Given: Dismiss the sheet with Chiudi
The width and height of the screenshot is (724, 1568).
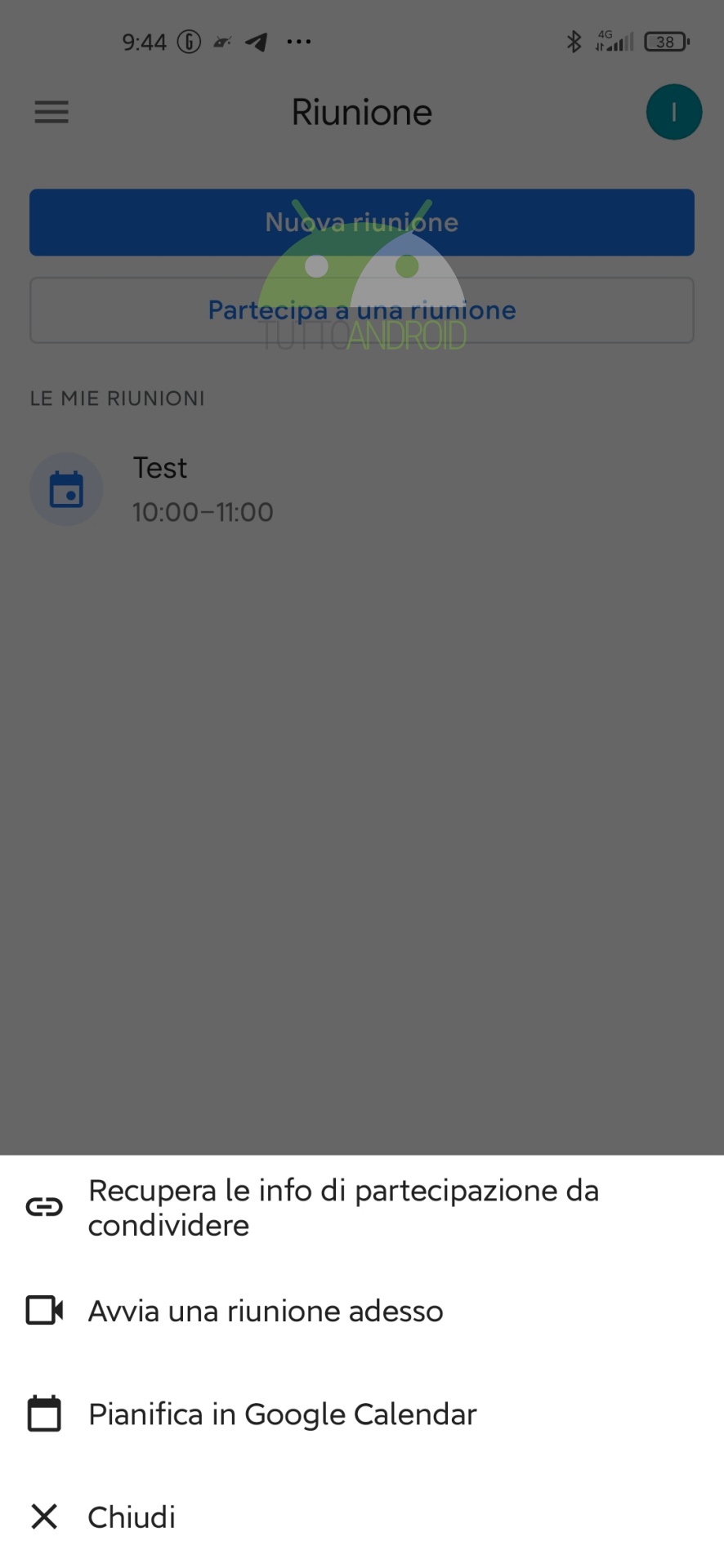Looking at the screenshot, I should click(x=362, y=1517).
